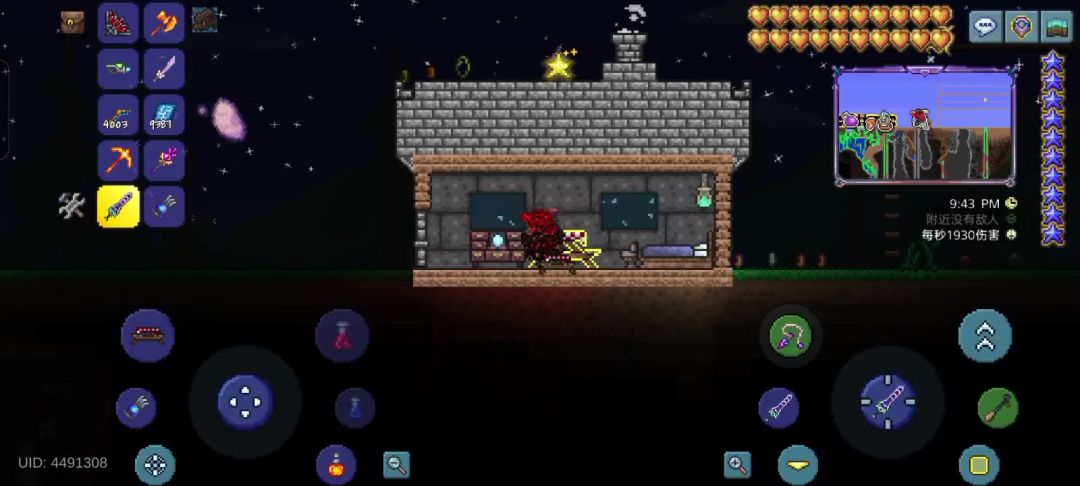
Task: Select the bow slot showing 4003
Action: click(x=118, y=114)
